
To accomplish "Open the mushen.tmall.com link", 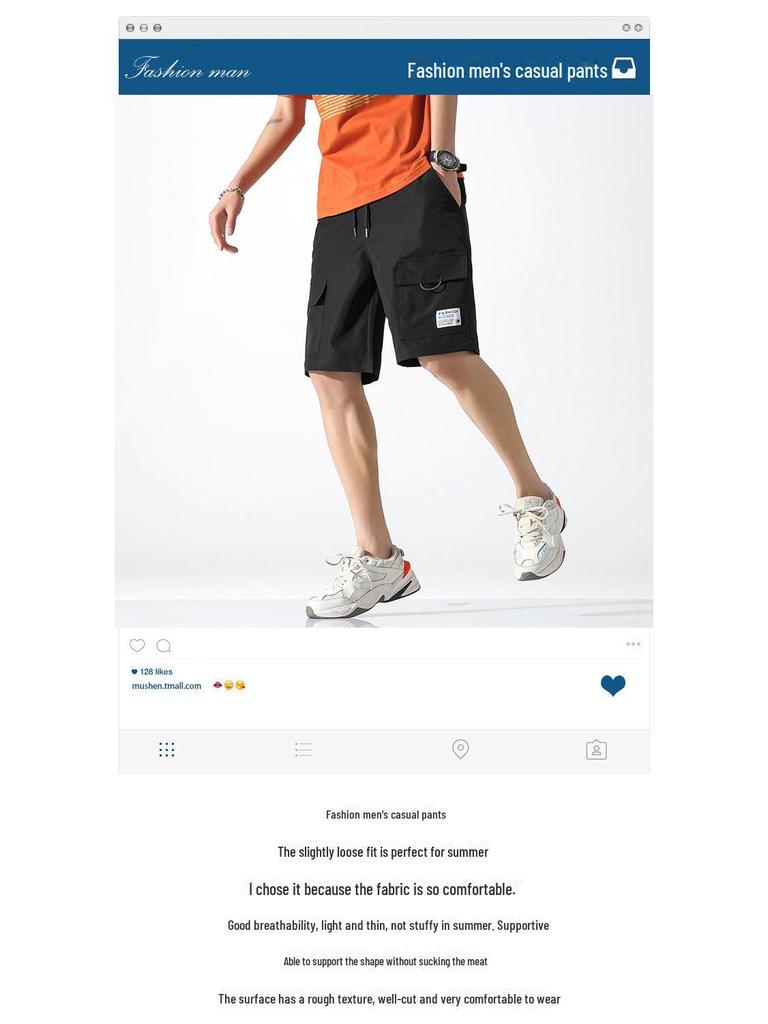I will coord(166,685).
